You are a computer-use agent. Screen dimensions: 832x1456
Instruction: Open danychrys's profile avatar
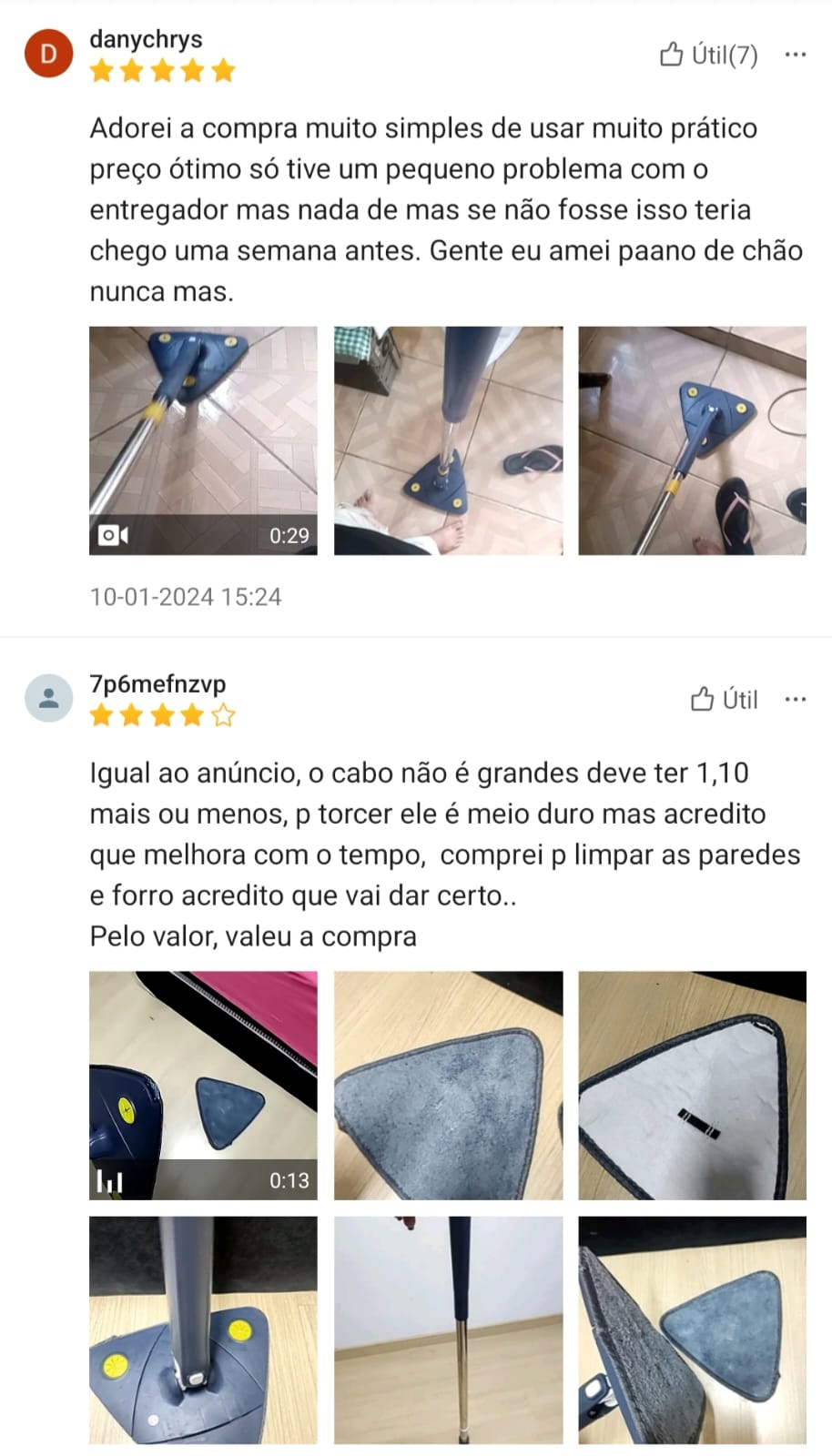point(48,54)
